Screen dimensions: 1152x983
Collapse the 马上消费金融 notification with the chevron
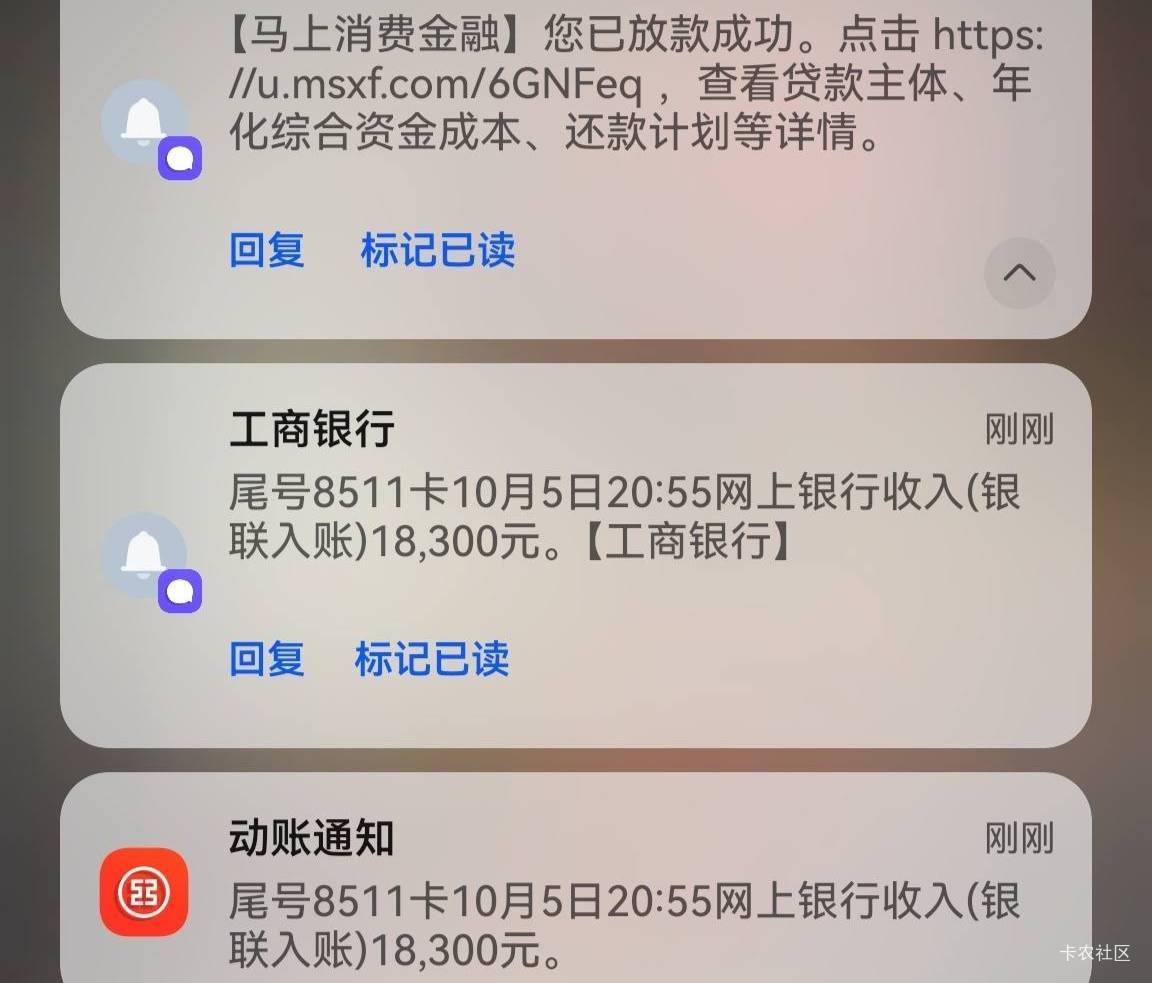(1019, 273)
